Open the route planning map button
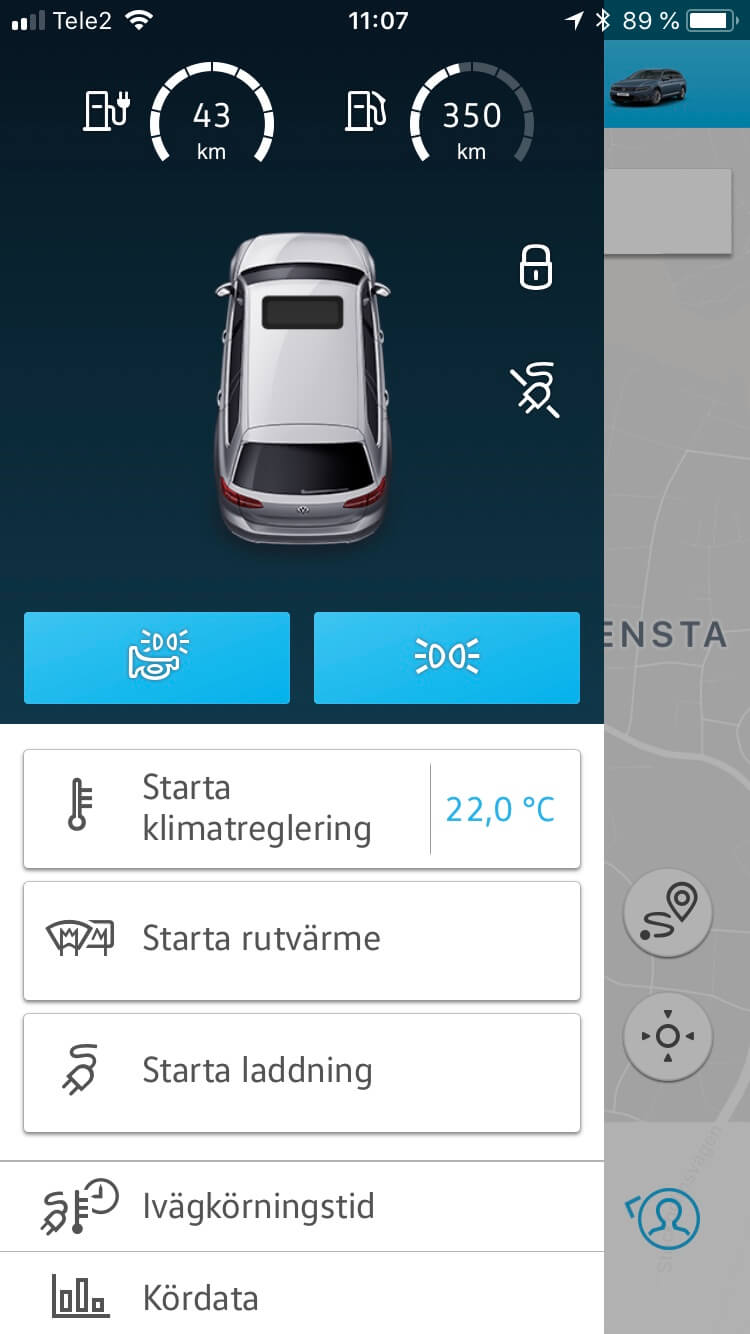 coord(668,913)
